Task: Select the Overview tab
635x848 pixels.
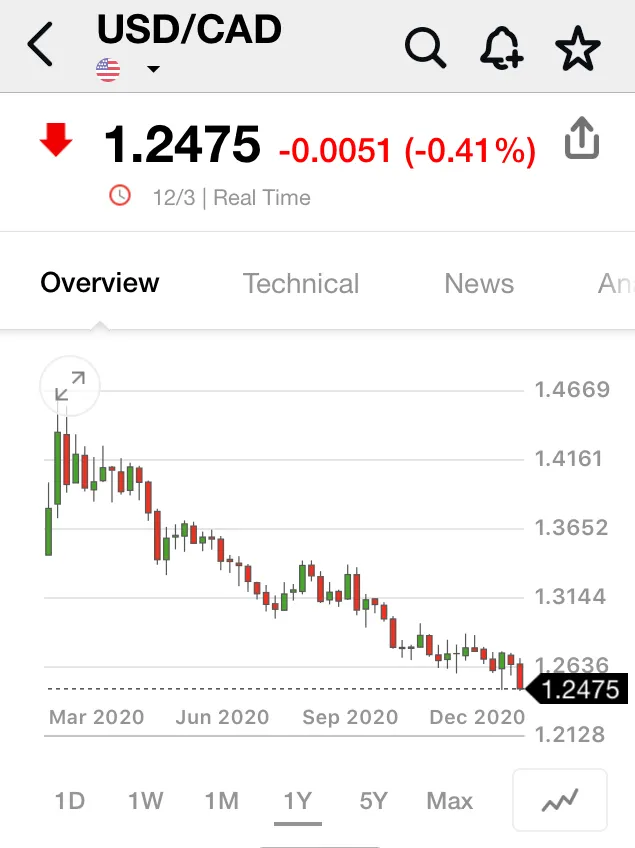Action: (100, 283)
